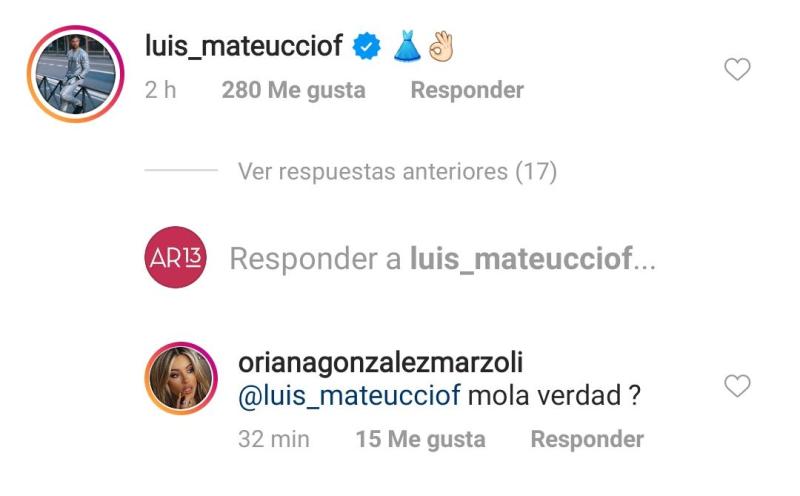Open the luis_mateucciof username at top
The height and width of the screenshot is (496, 800).
click(x=244, y=46)
